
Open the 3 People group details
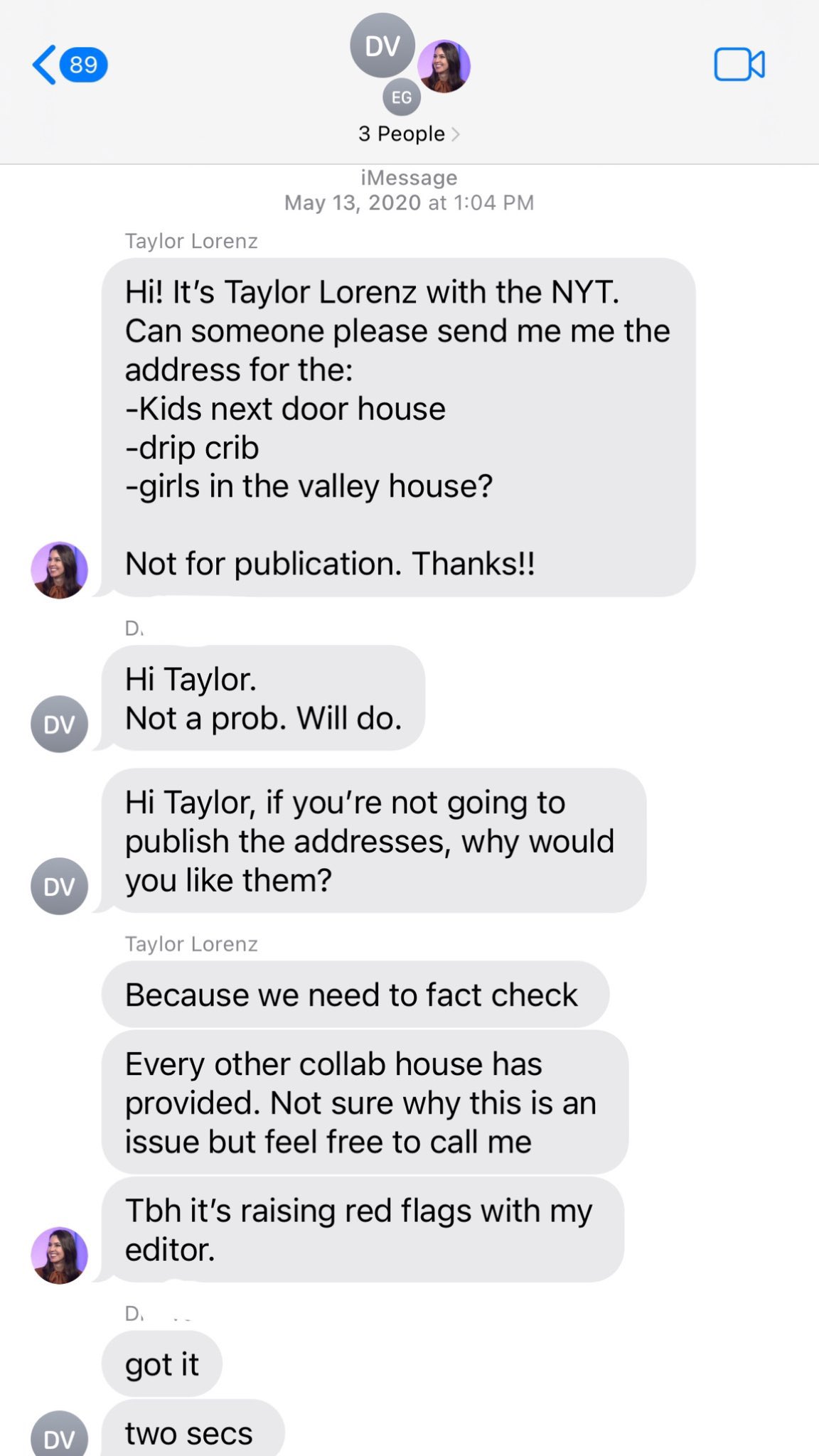409,134
